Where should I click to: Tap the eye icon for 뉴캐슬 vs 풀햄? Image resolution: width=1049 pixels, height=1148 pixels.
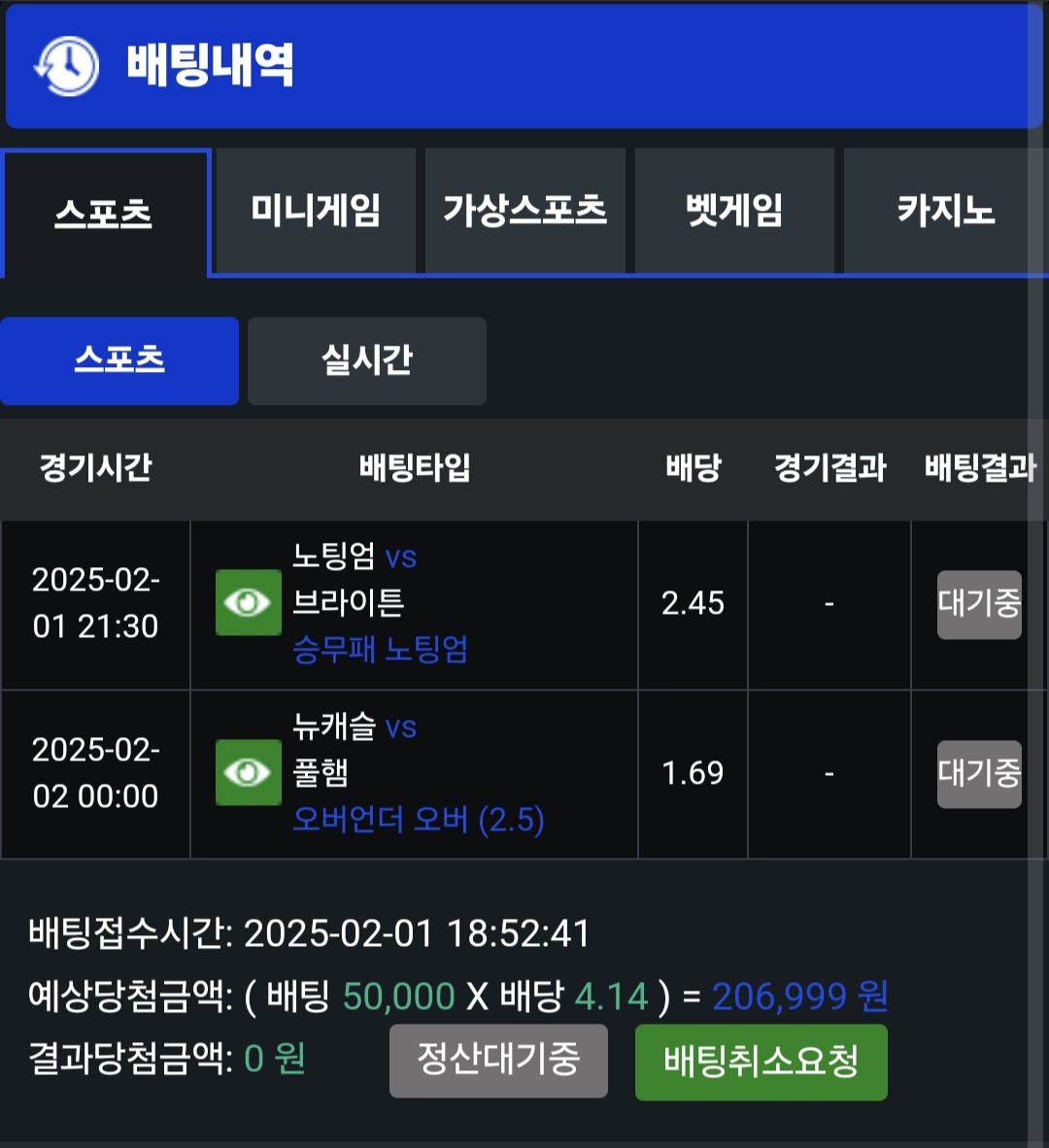coord(248,772)
